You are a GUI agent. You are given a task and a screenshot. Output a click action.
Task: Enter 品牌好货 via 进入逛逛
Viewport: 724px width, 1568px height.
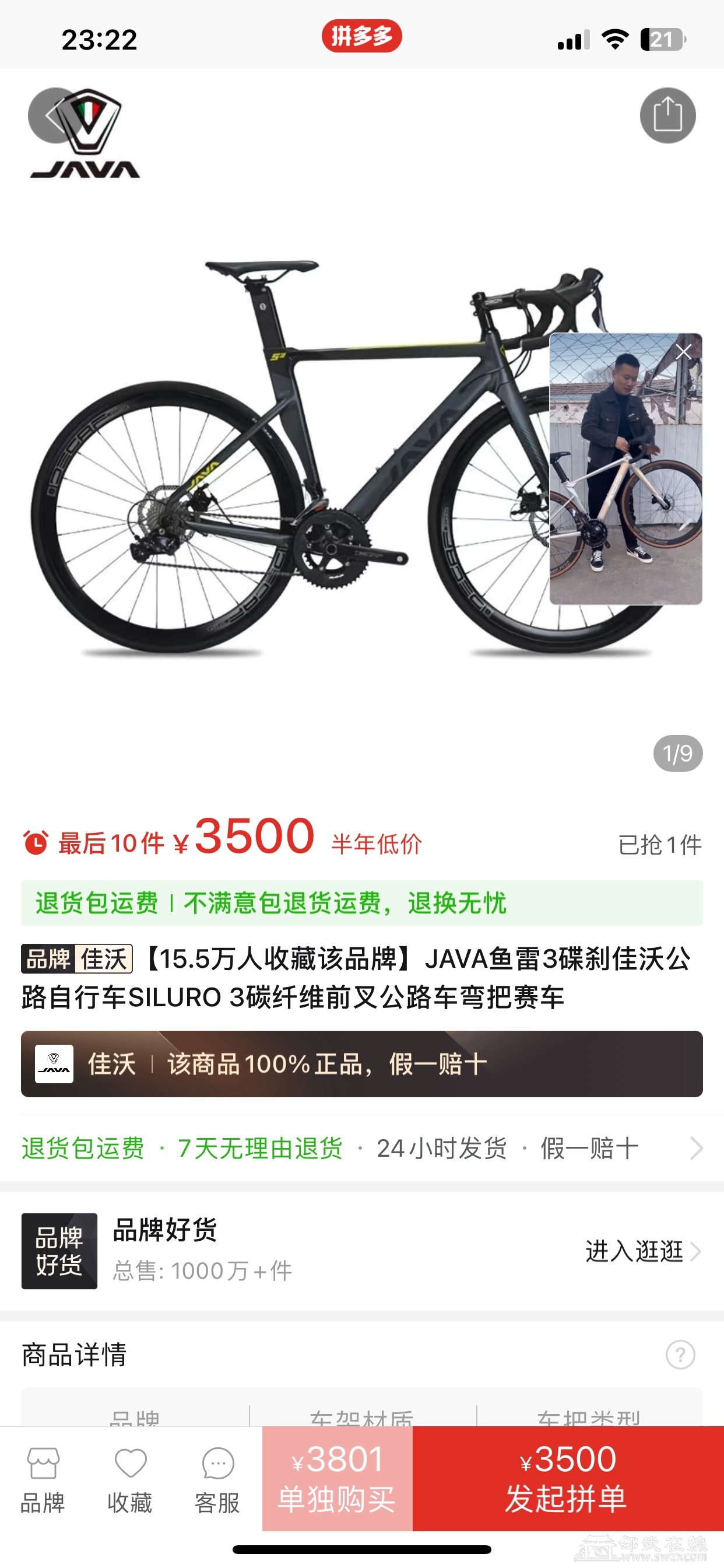coord(642,1251)
